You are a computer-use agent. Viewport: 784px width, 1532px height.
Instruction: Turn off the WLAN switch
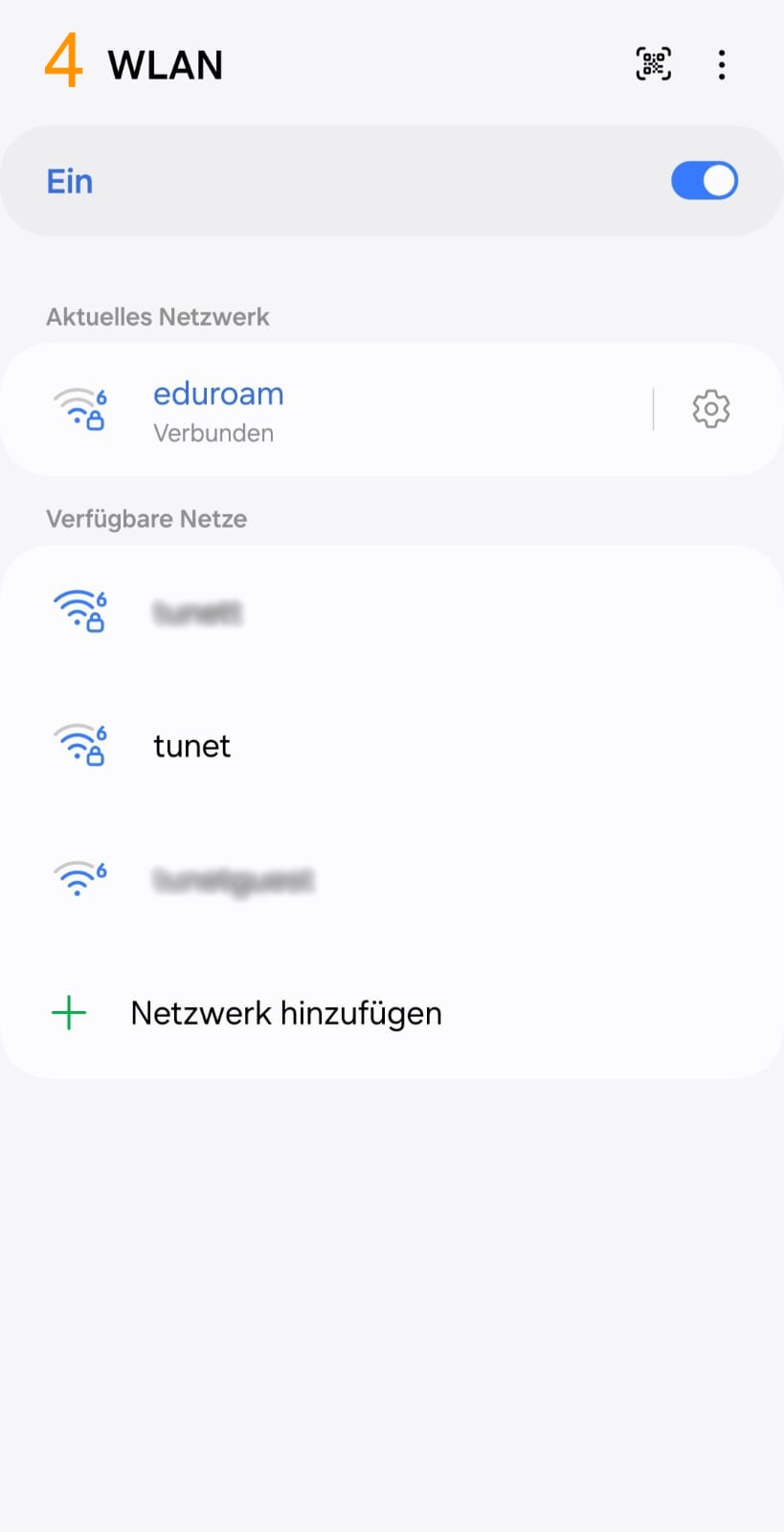pyautogui.click(x=704, y=181)
